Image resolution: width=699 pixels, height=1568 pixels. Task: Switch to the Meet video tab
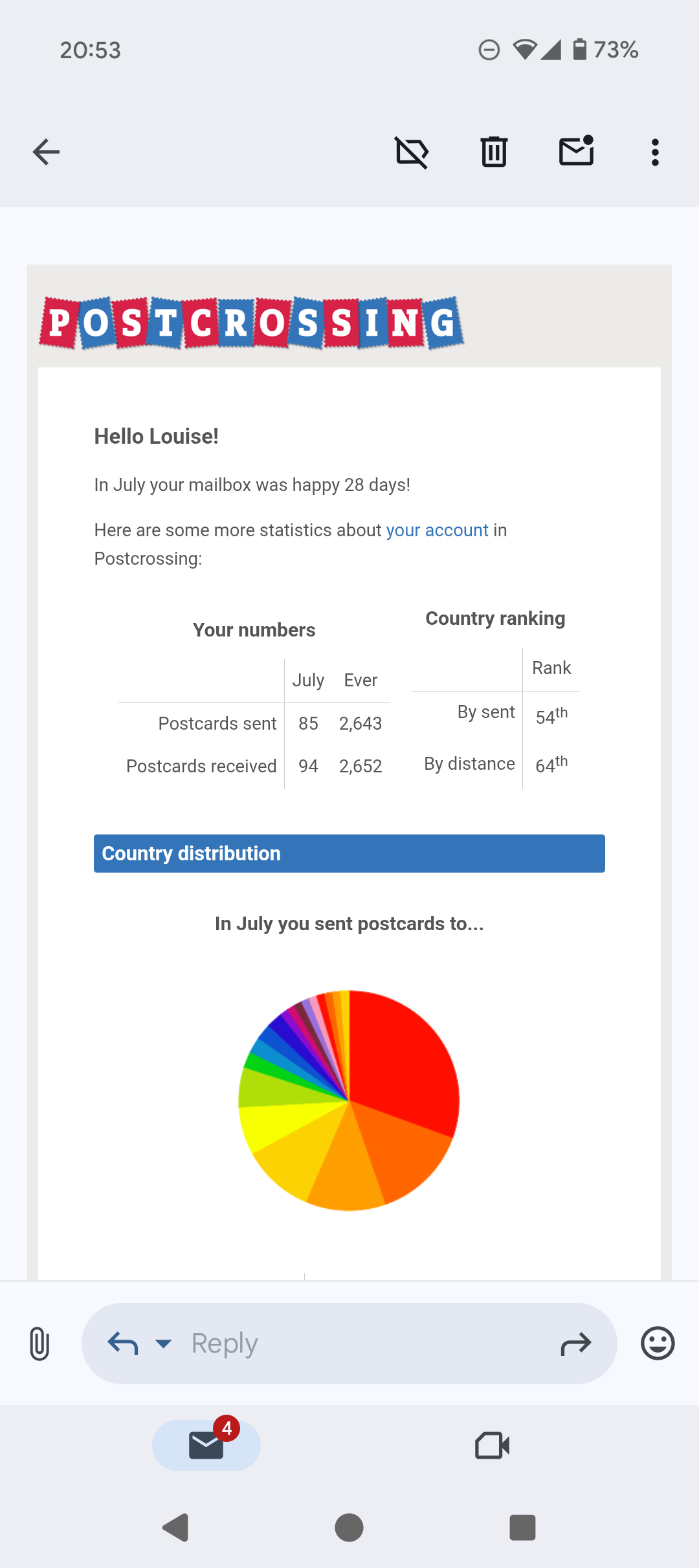(493, 1445)
